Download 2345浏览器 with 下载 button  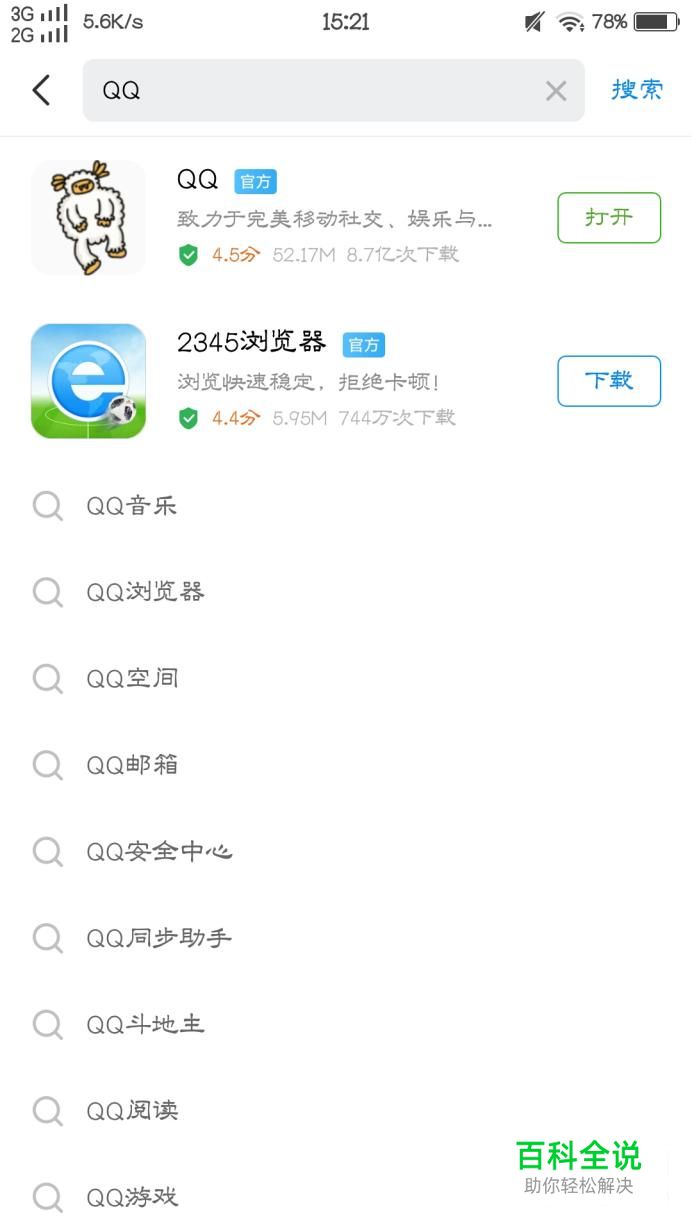pyautogui.click(x=609, y=380)
